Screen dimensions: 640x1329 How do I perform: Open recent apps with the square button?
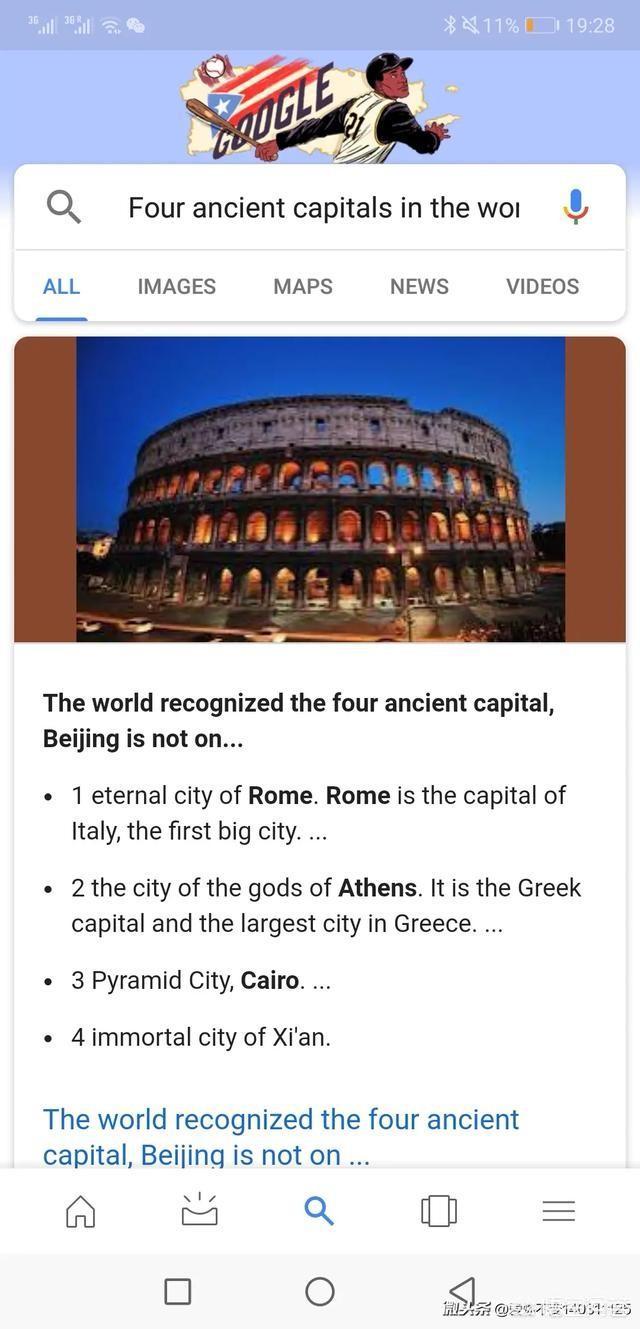point(178,1291)
